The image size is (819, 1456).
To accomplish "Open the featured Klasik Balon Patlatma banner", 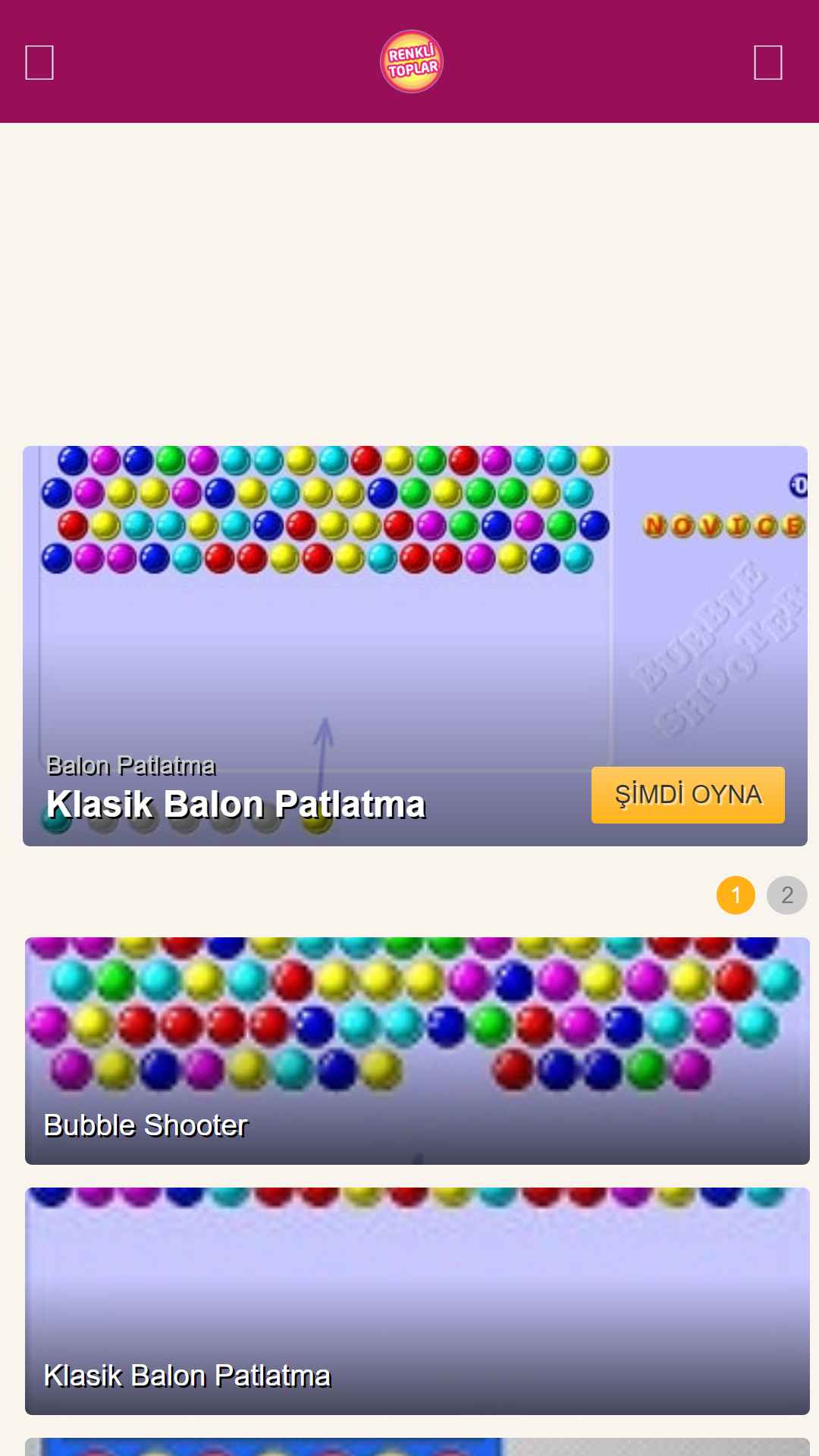I will click(415, 646).
